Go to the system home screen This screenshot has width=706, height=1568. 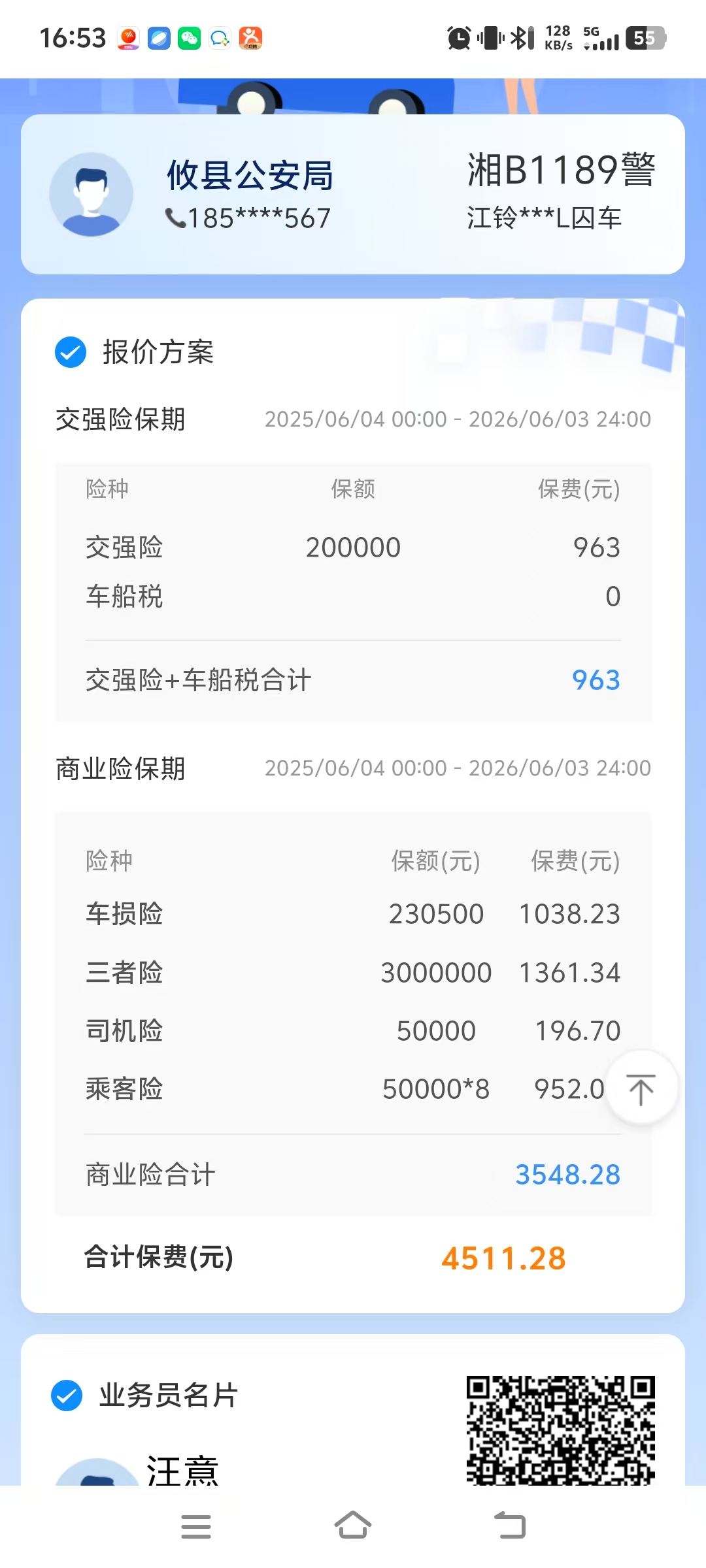tap(353, 1526)
